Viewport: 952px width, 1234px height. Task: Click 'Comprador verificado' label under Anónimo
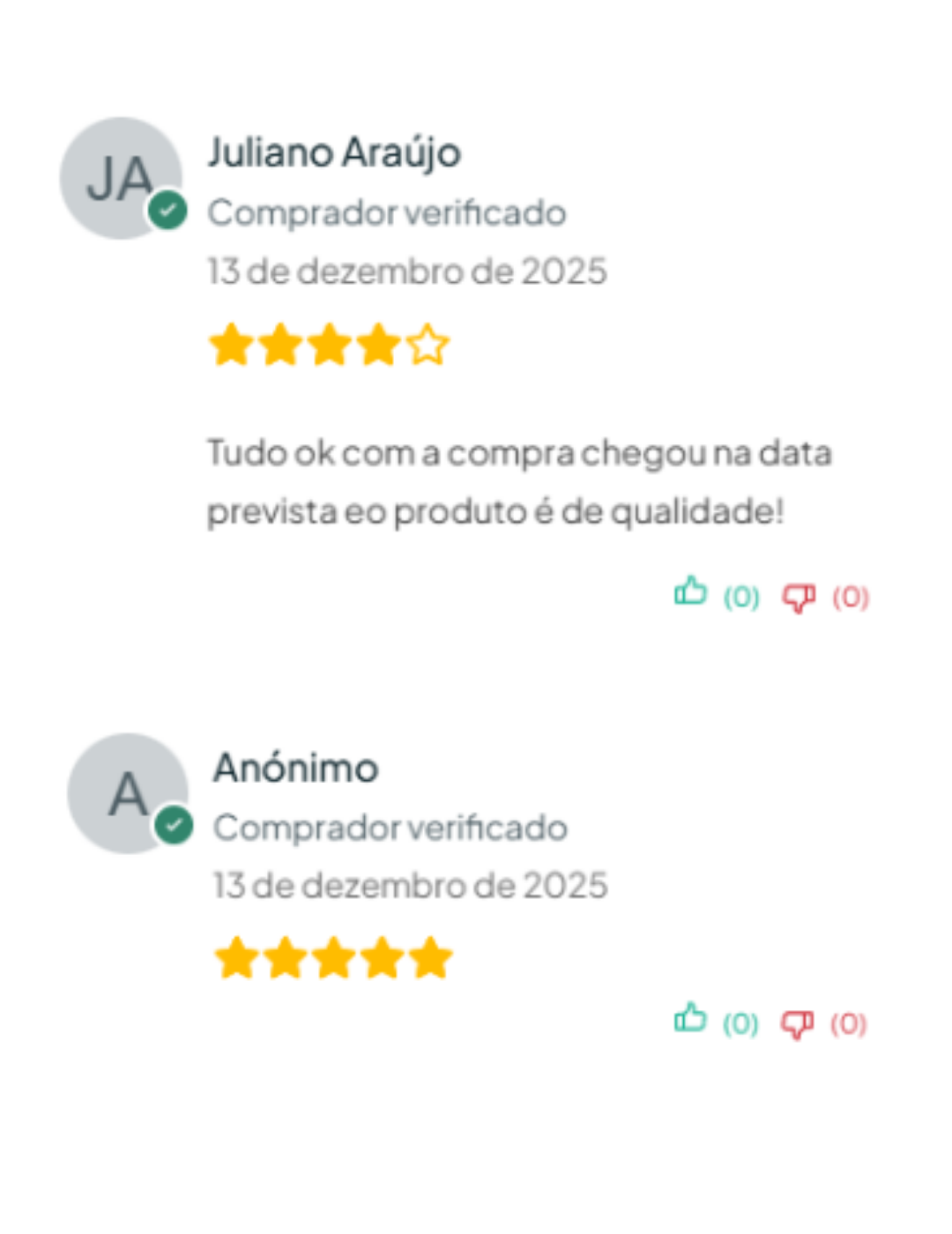pyautogui.click(x=389, y=827)
